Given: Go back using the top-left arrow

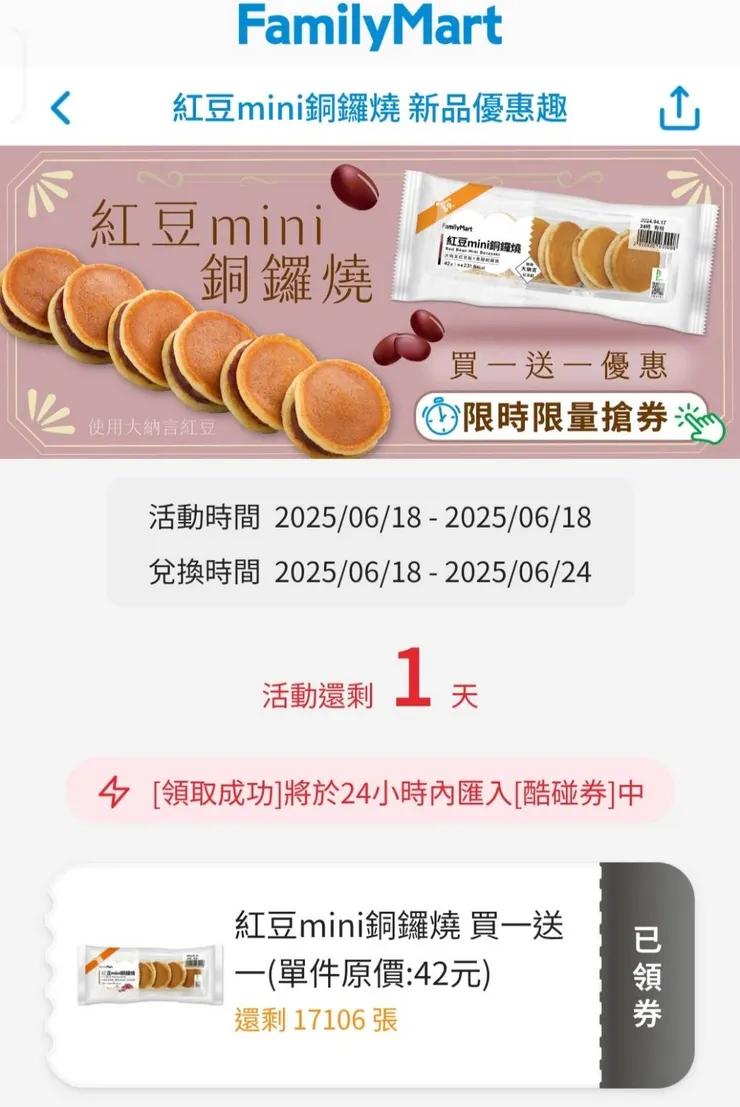Looking at the screenshot, I should [x=61, y=107].
